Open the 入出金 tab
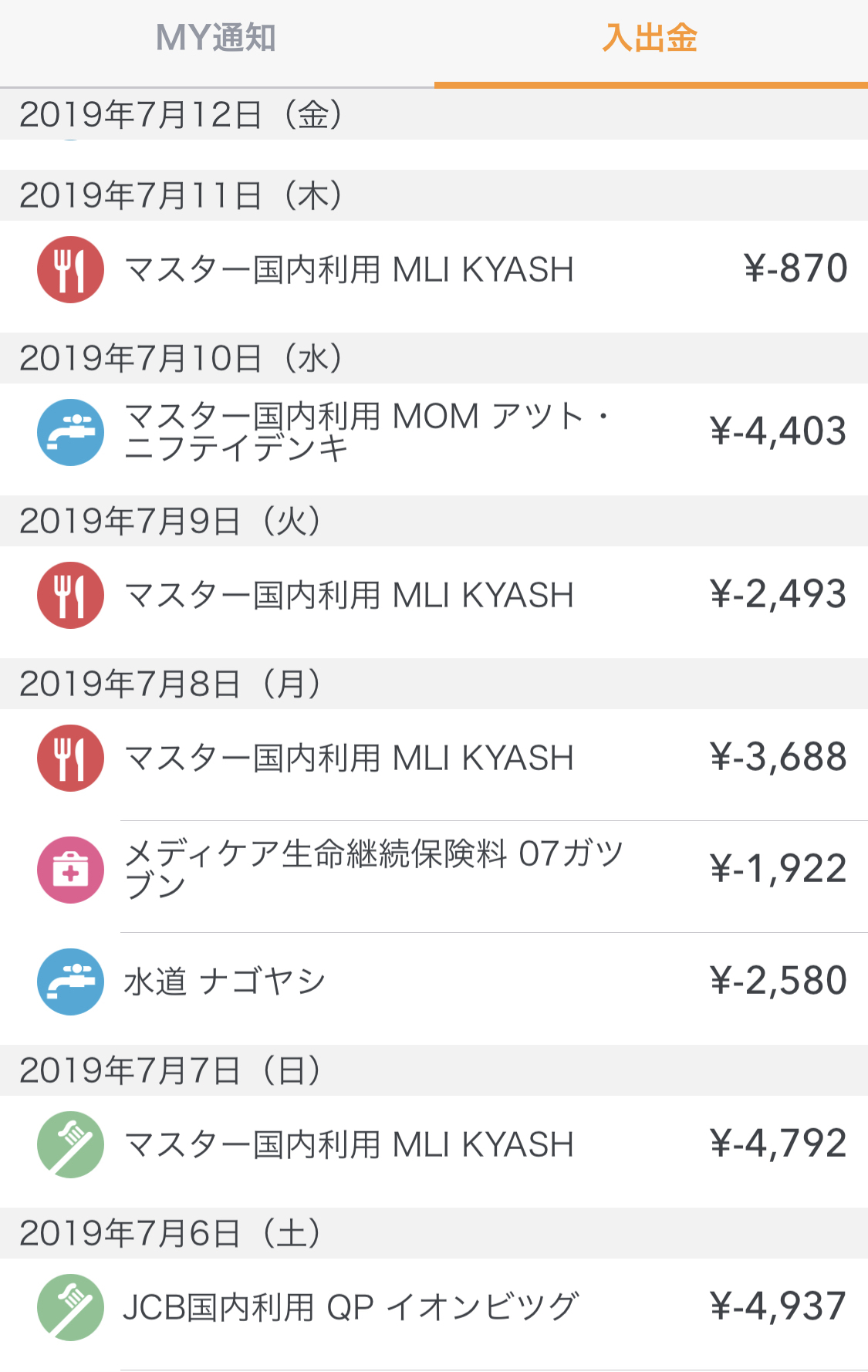Viewport: 868px width, 1372px height. point(650,37)
